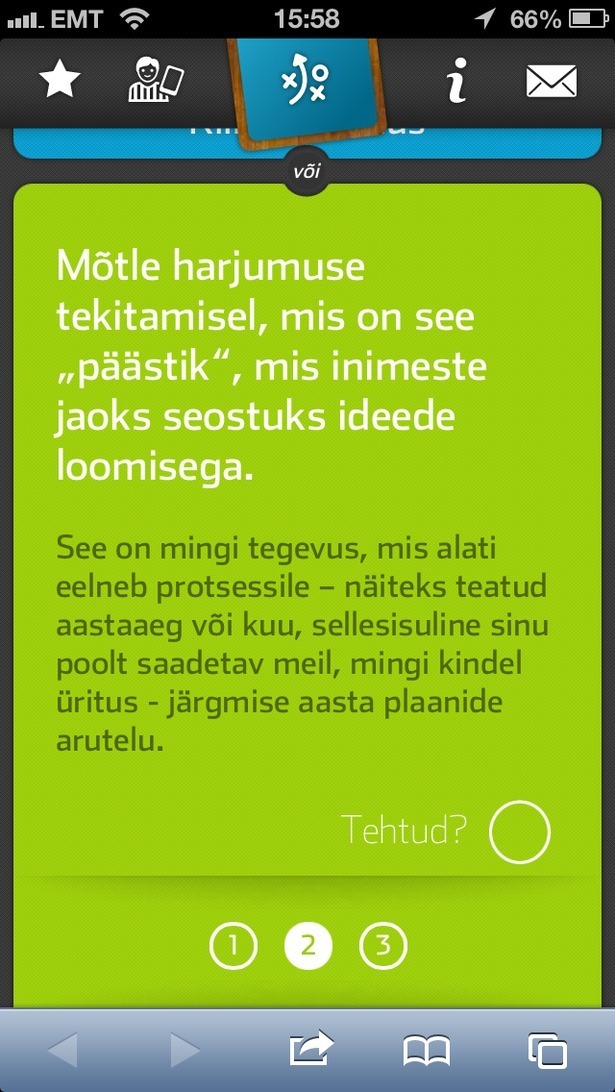Viewport: 615px width, 1092px height.
Task: Show open Safari tabs
Action: [547, 1050]
